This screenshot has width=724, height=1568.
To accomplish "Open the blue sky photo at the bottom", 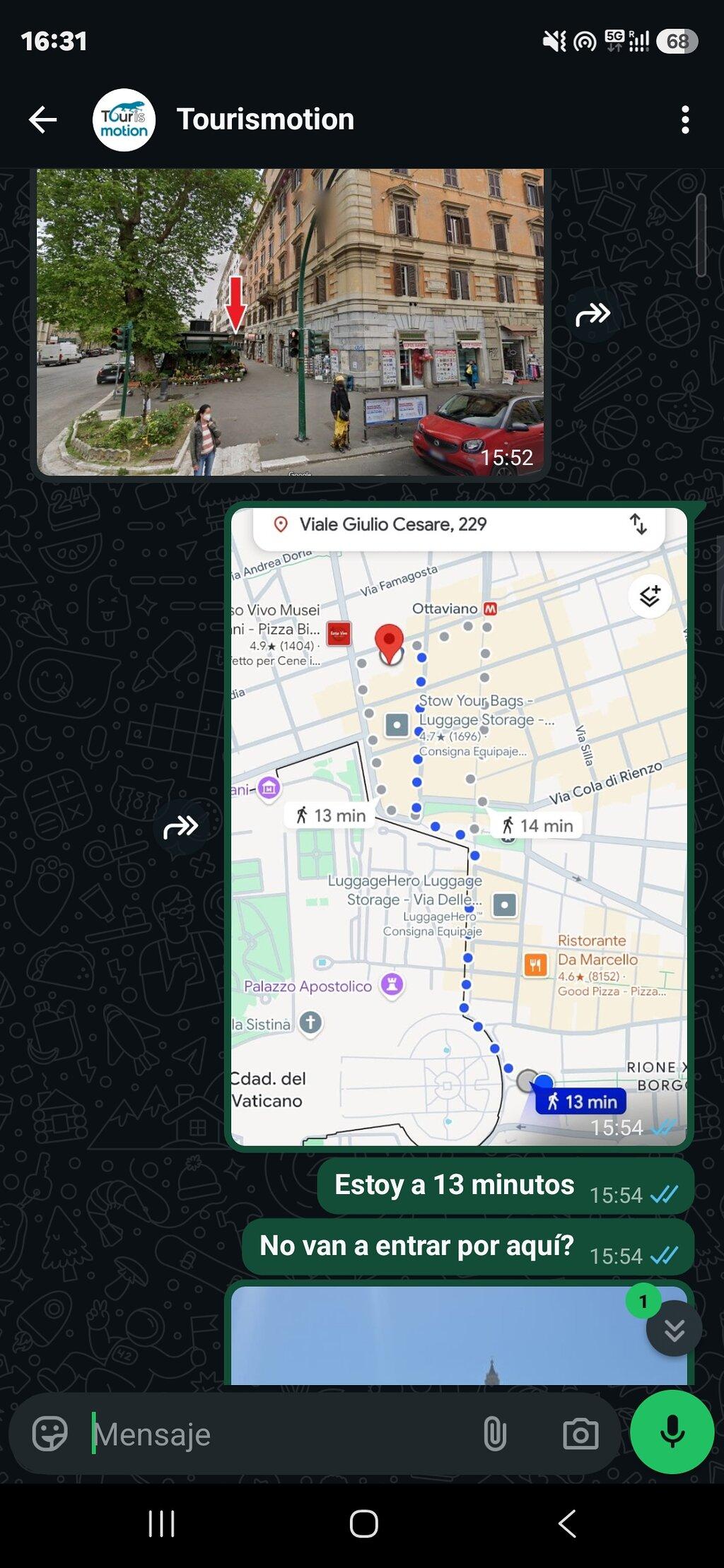I will tap(459, 1334).
